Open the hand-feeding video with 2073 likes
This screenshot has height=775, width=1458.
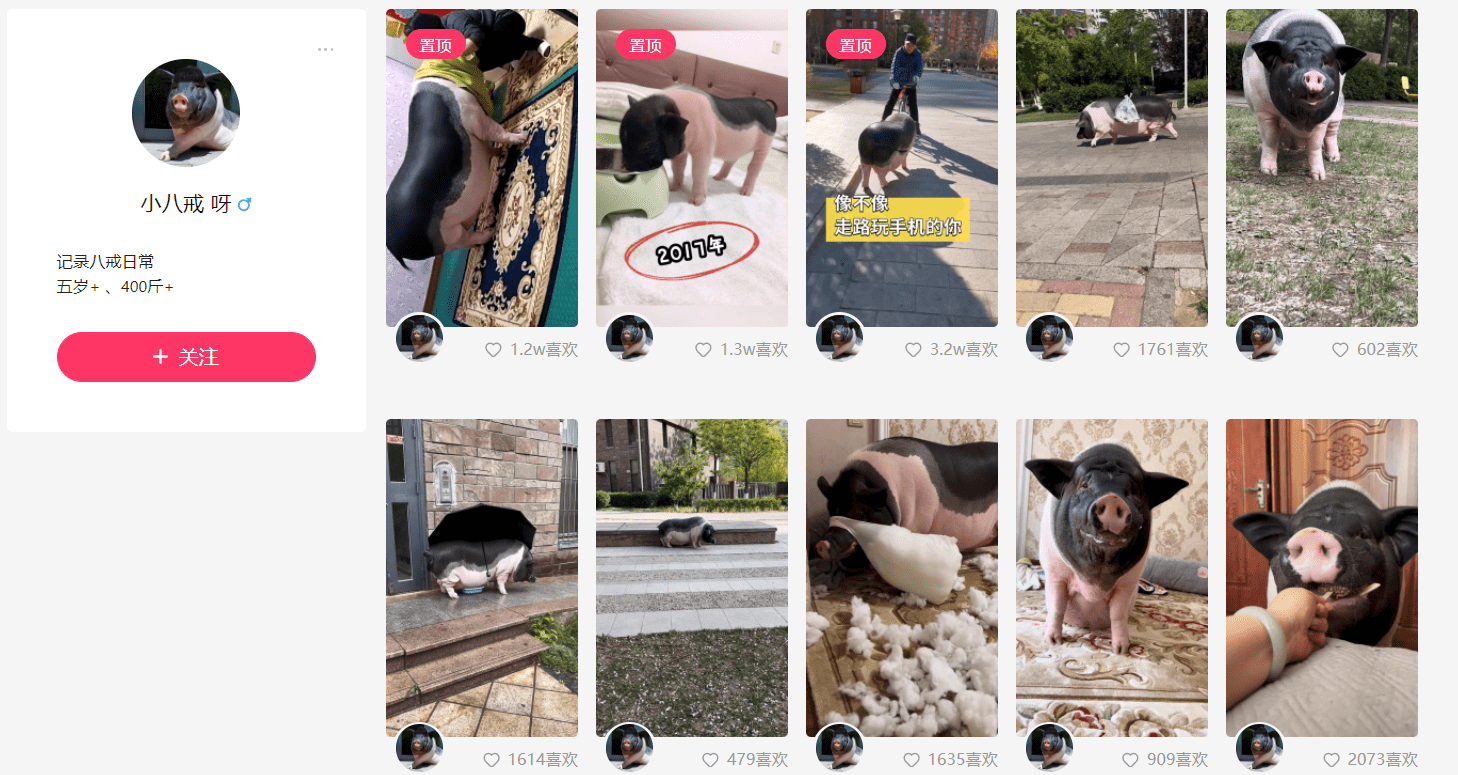pyautogui.click(x=1321, y=577)
